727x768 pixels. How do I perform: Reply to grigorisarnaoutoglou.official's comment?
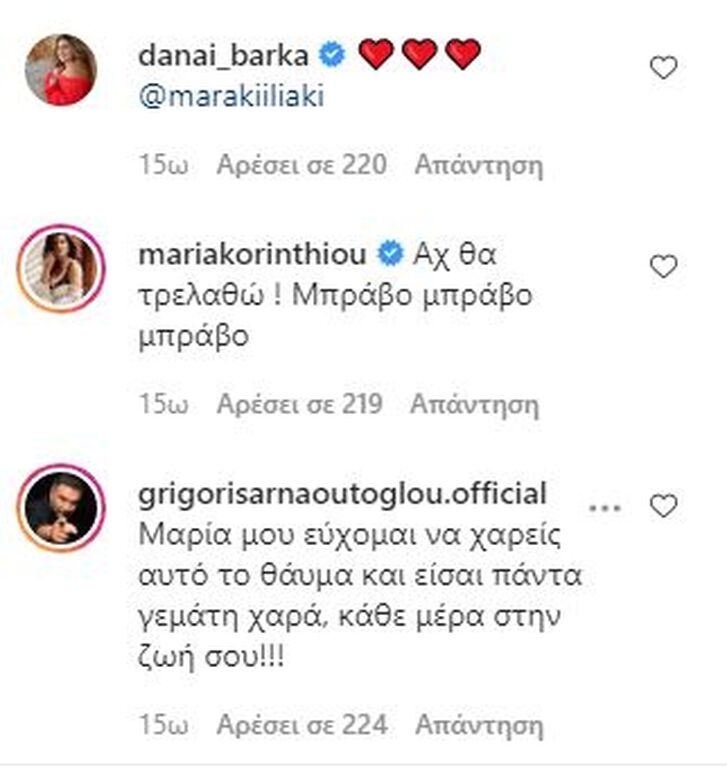pyautogui.click(x=478, y=722)
